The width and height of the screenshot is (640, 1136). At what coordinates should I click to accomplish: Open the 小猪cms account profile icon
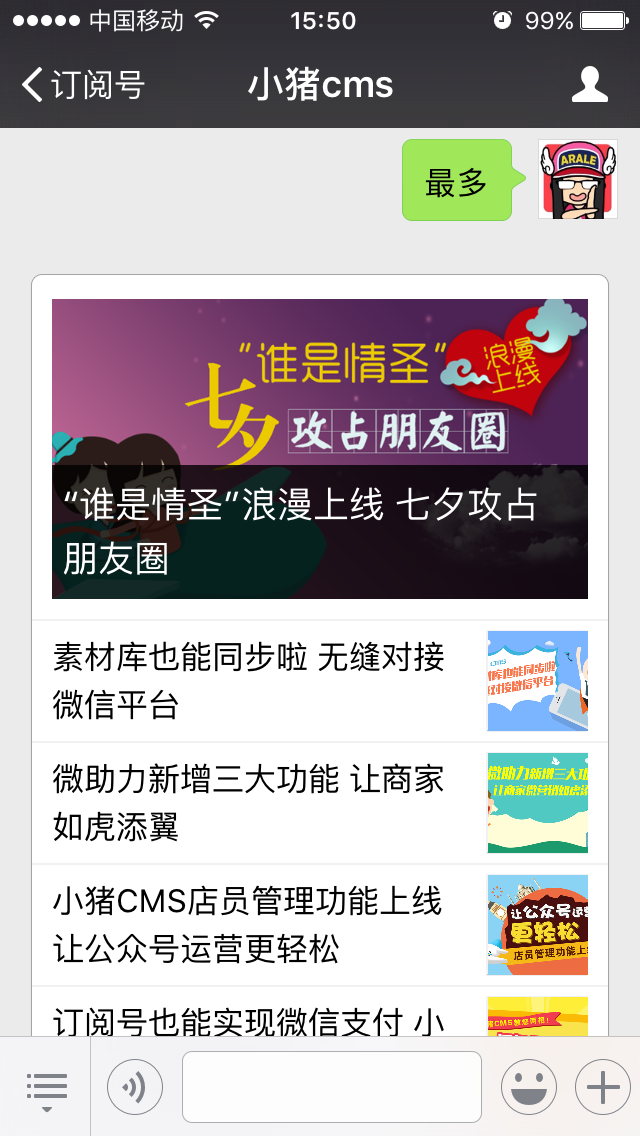coord(589,85)
